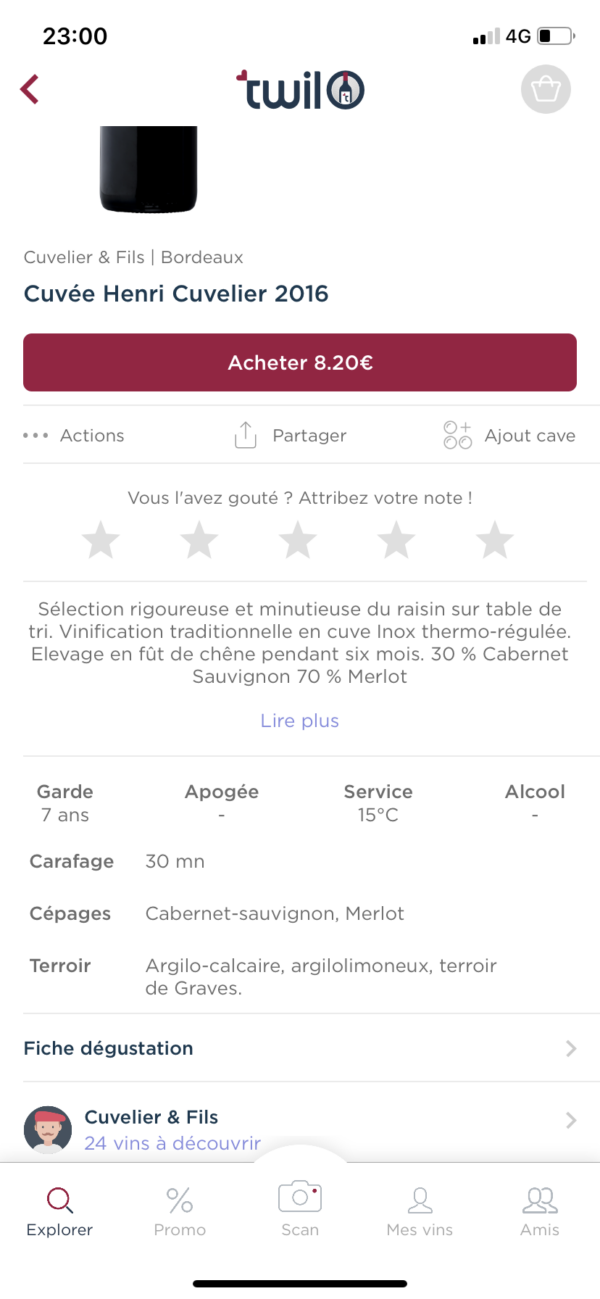Open the Fiche dégustation row
This screenshot has height=1299, width=600.
point(300,1048)
